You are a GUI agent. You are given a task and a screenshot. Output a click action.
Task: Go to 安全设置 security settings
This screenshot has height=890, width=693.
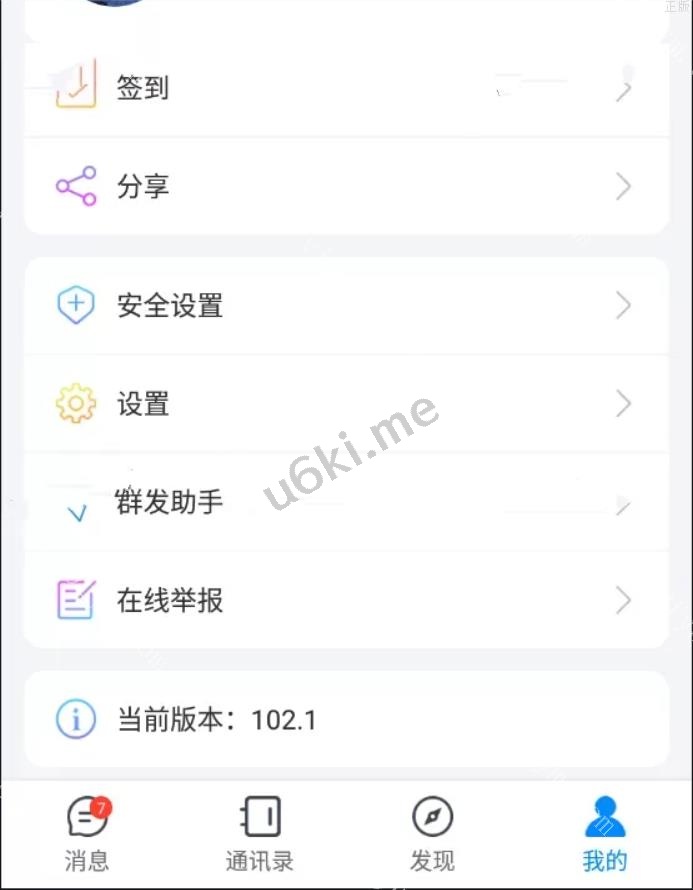(345, 306)
